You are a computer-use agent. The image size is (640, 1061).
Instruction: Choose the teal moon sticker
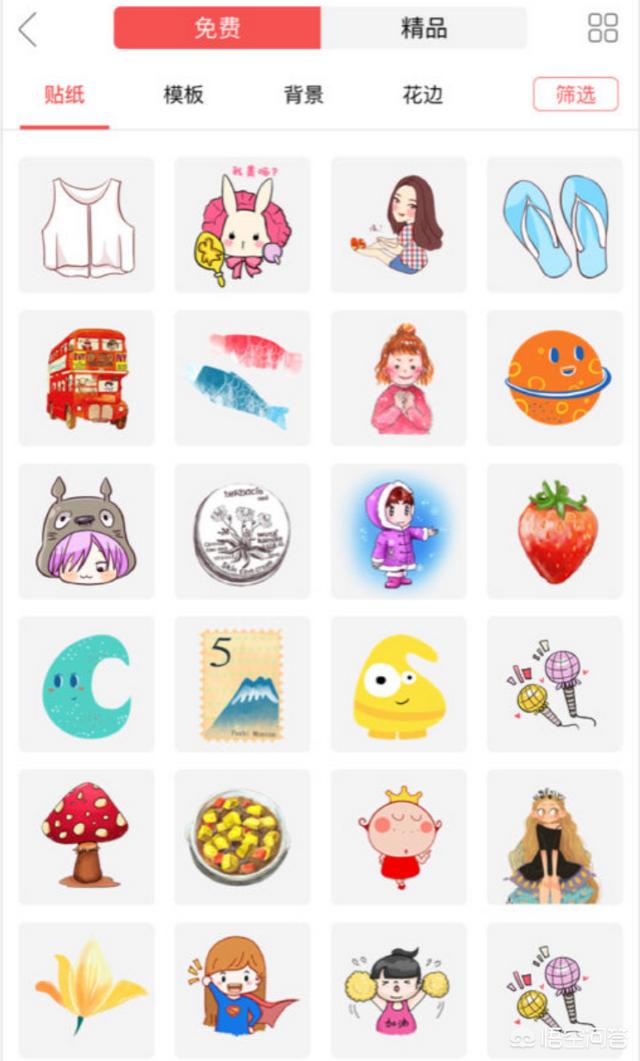87,684
